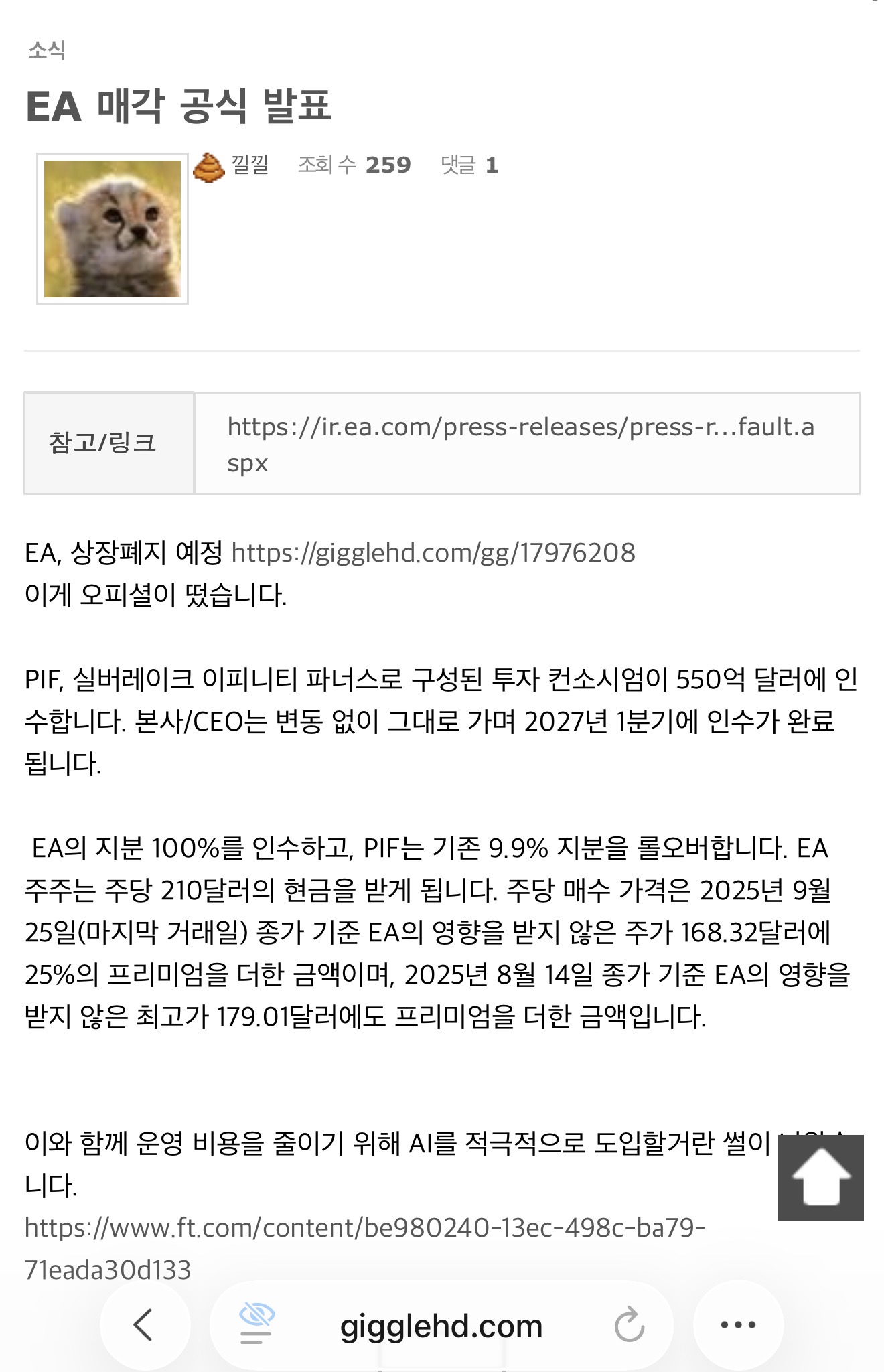Tap the author name 낄낄
The width and height of the screenshot is (884, 1372).
pos(250,165)
